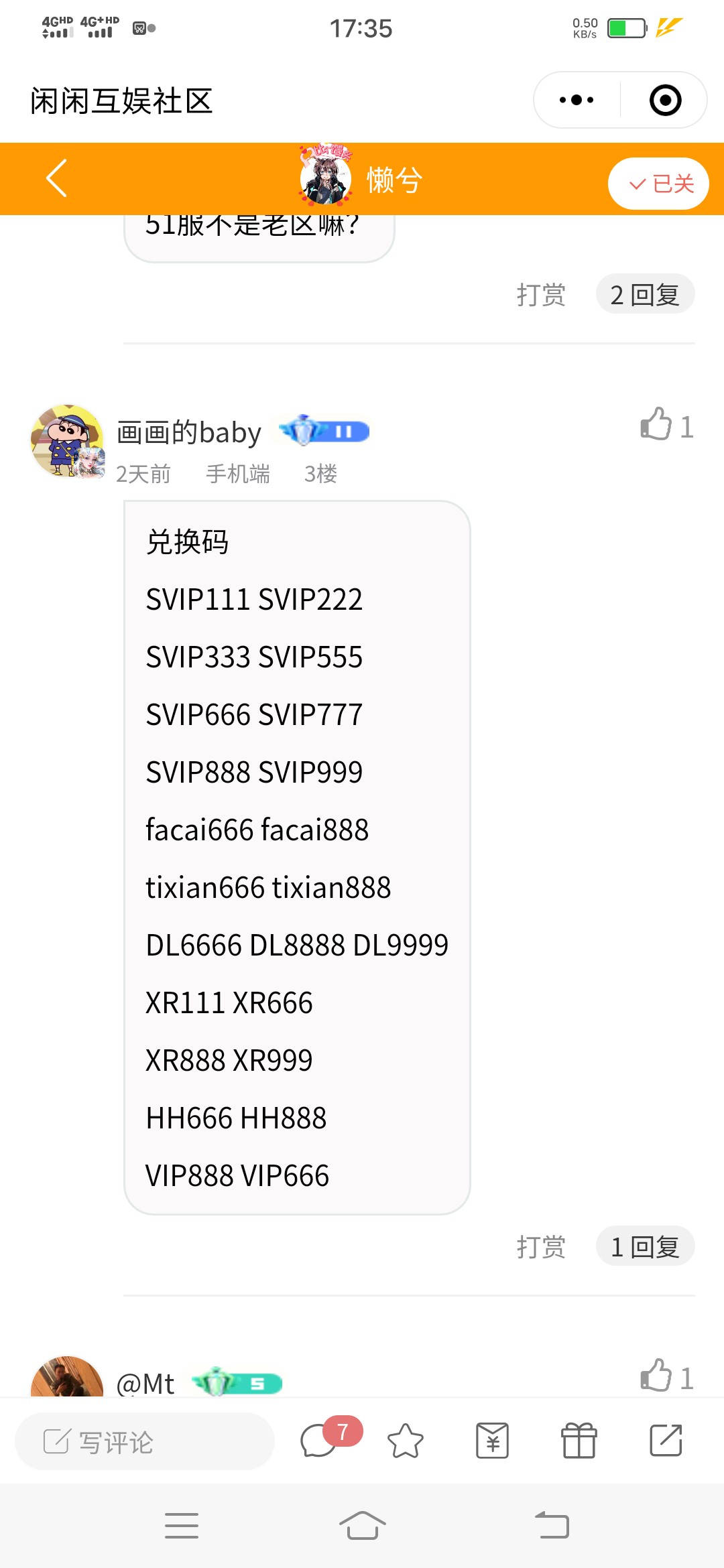This screenshot has height=1568, width=724.
Task: Open the yen reward icon
Action: 493,1441
